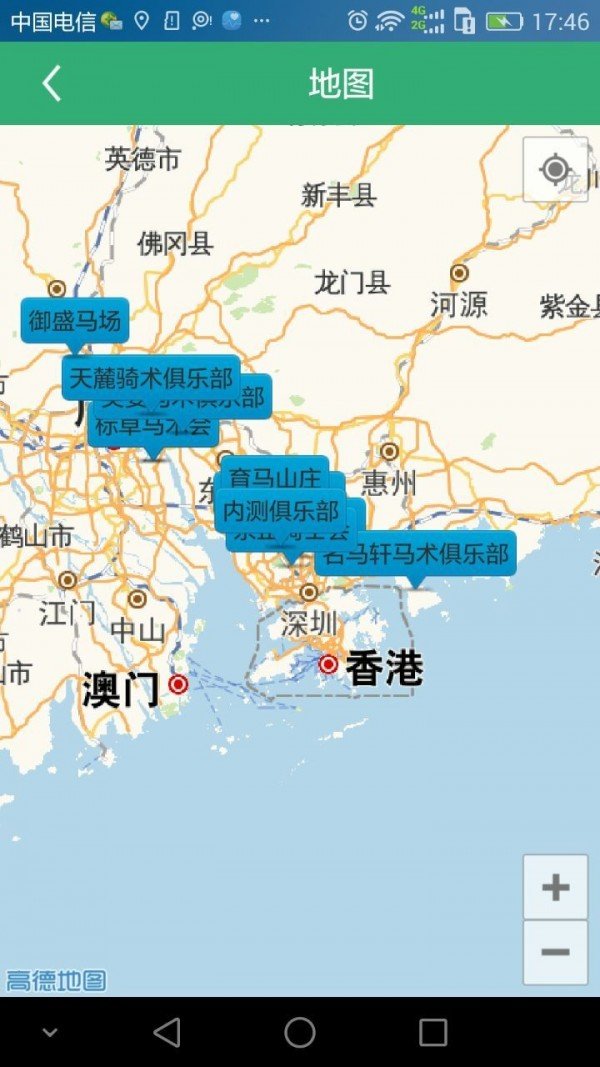Open the recent apps view

point(433,1032)
